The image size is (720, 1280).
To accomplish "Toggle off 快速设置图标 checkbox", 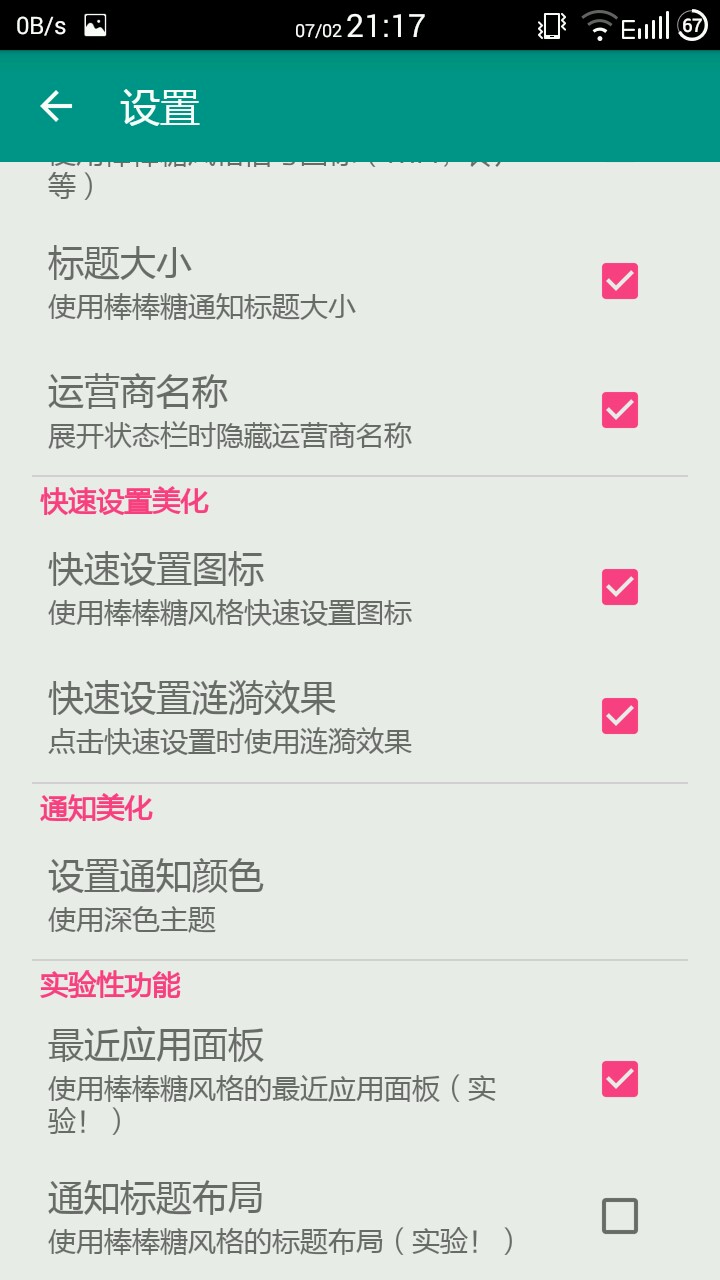I will (619, 587).
